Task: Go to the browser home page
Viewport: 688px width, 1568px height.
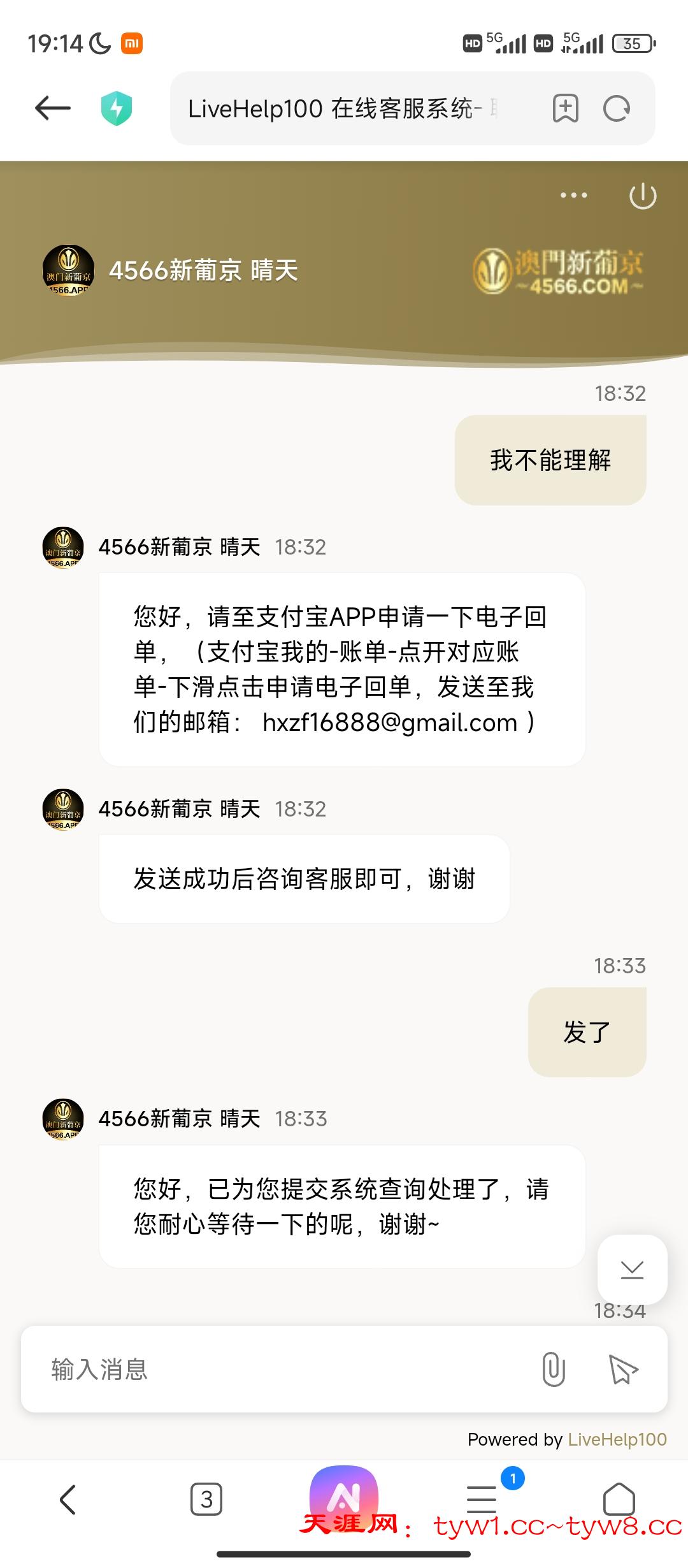Action: (x=619, y=1499)
